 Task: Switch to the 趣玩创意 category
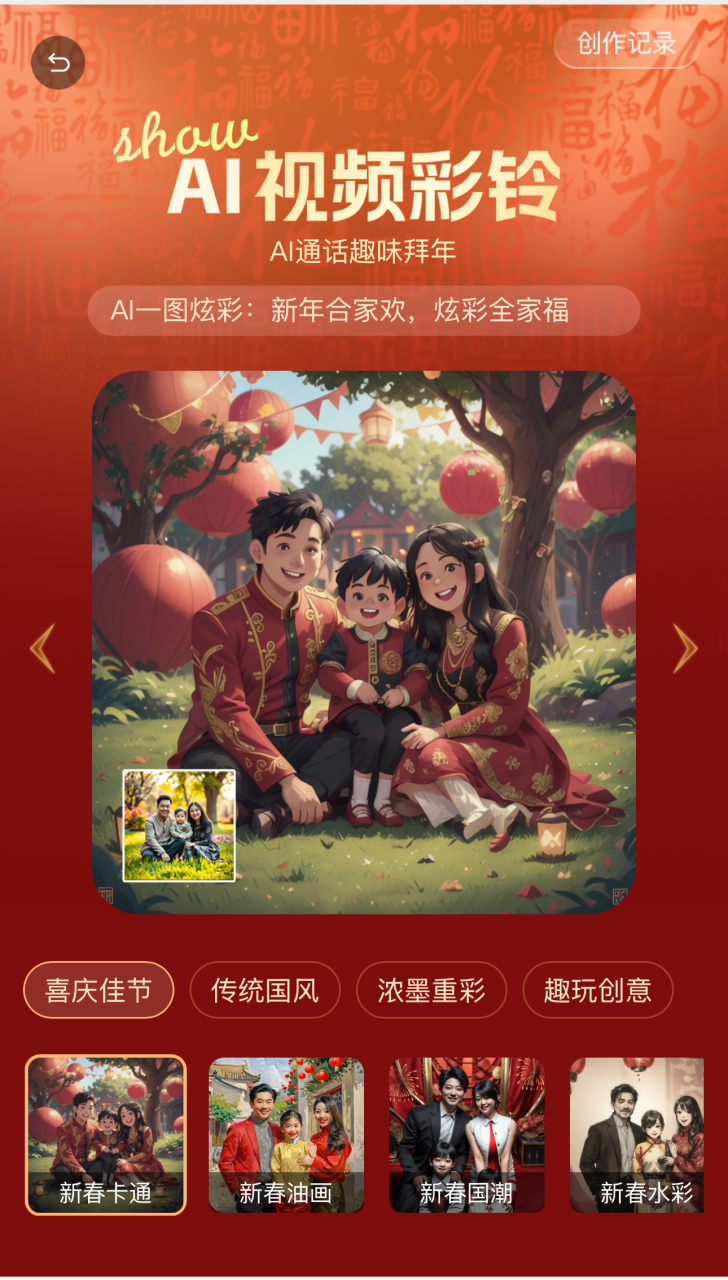[x=597, y=990]
